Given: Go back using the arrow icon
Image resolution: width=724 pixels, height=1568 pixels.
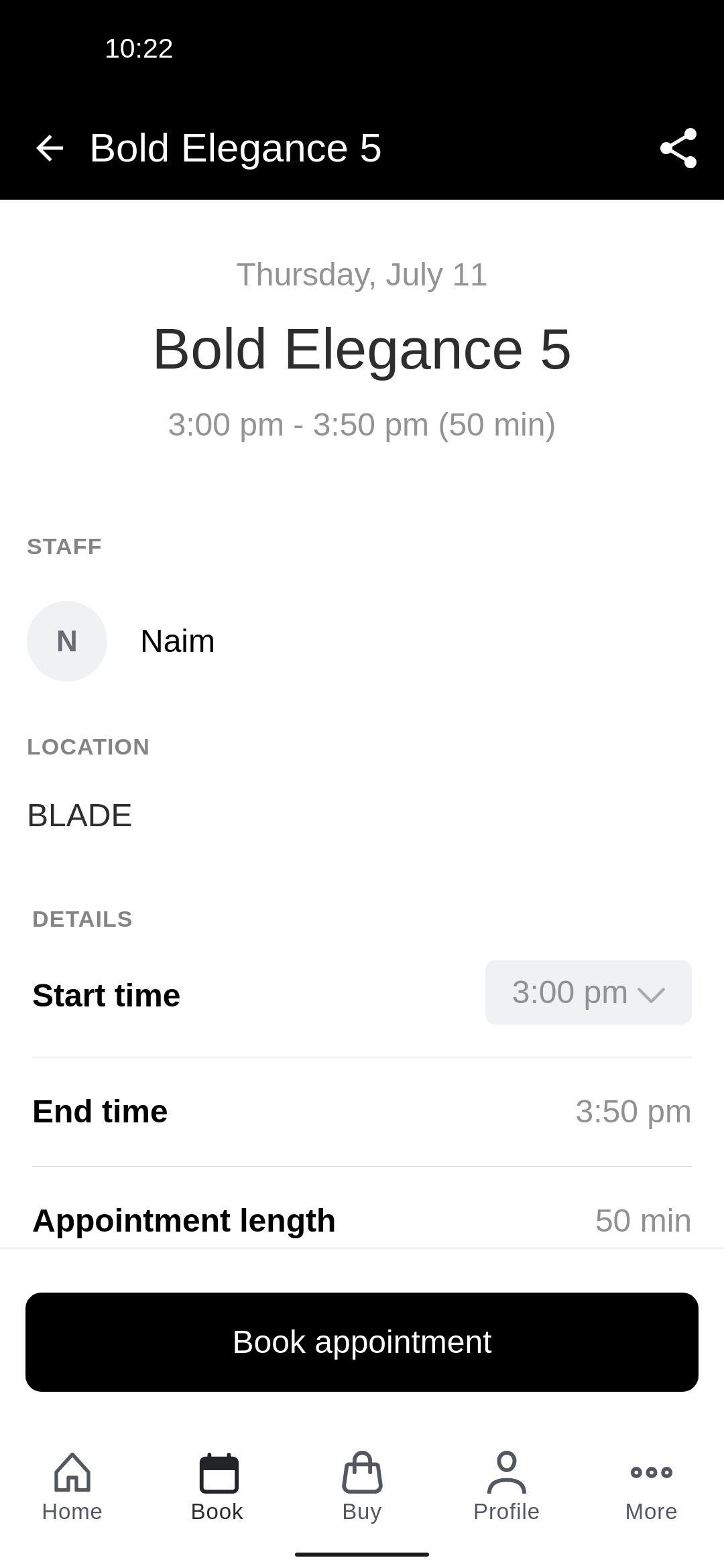Looking at the screenshot, I should (x=49, y=148).
